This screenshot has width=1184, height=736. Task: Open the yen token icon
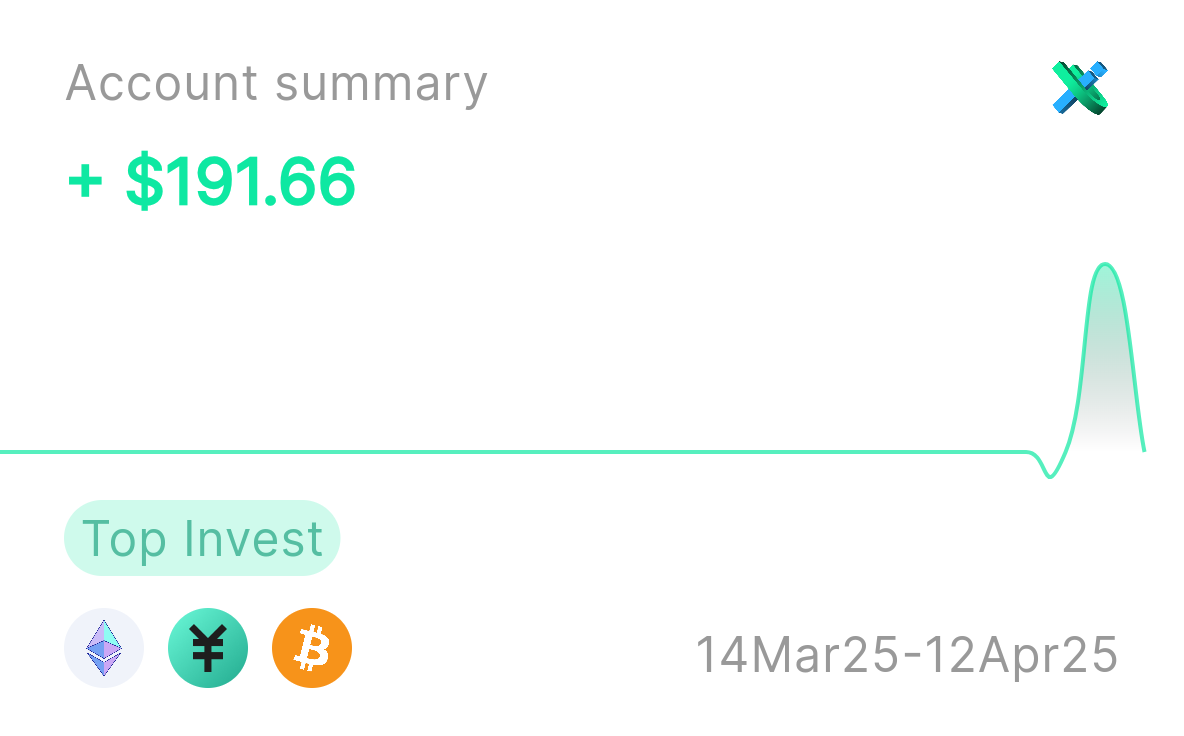208,648
